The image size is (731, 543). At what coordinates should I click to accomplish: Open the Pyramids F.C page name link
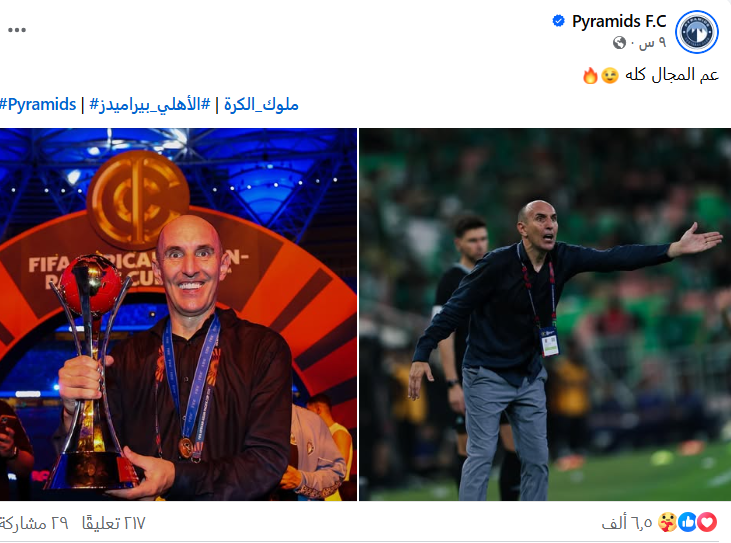[x=619, y=21]
